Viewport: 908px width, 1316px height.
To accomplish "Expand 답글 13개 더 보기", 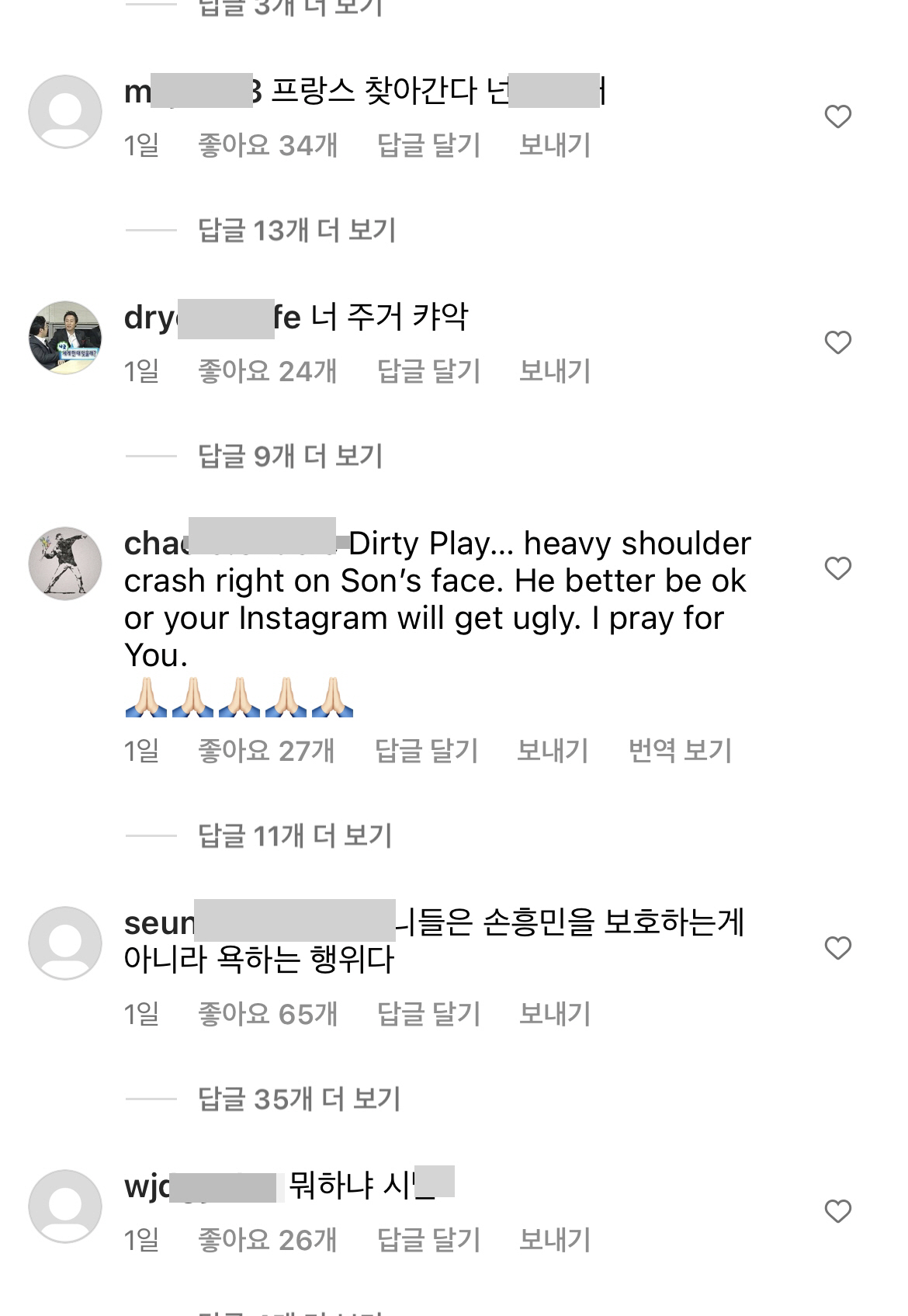I will click(296, 231).
